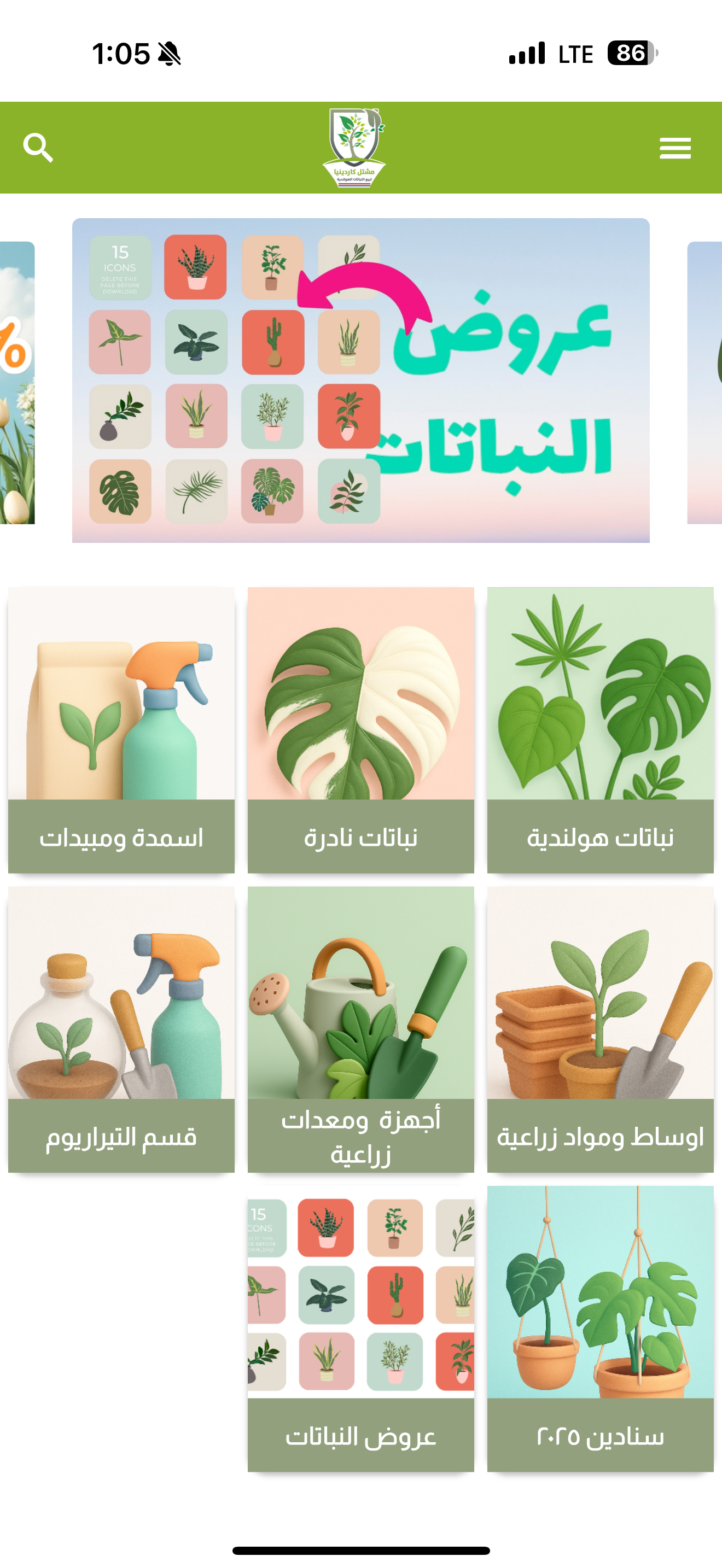Open the نباتات هولندية category
722x1568 pixels.
[x=602, y=730]
